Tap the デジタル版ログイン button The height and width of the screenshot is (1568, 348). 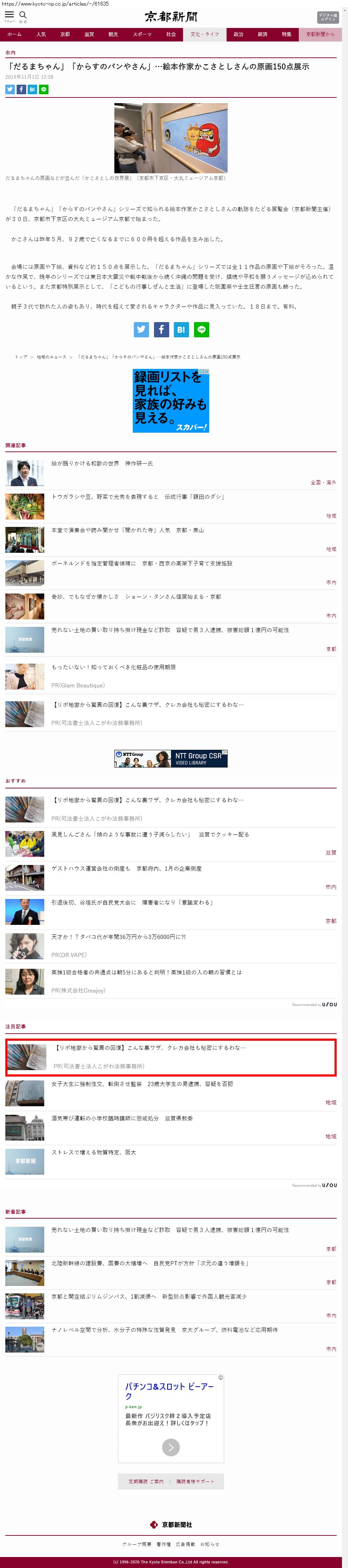pos(327,17)
